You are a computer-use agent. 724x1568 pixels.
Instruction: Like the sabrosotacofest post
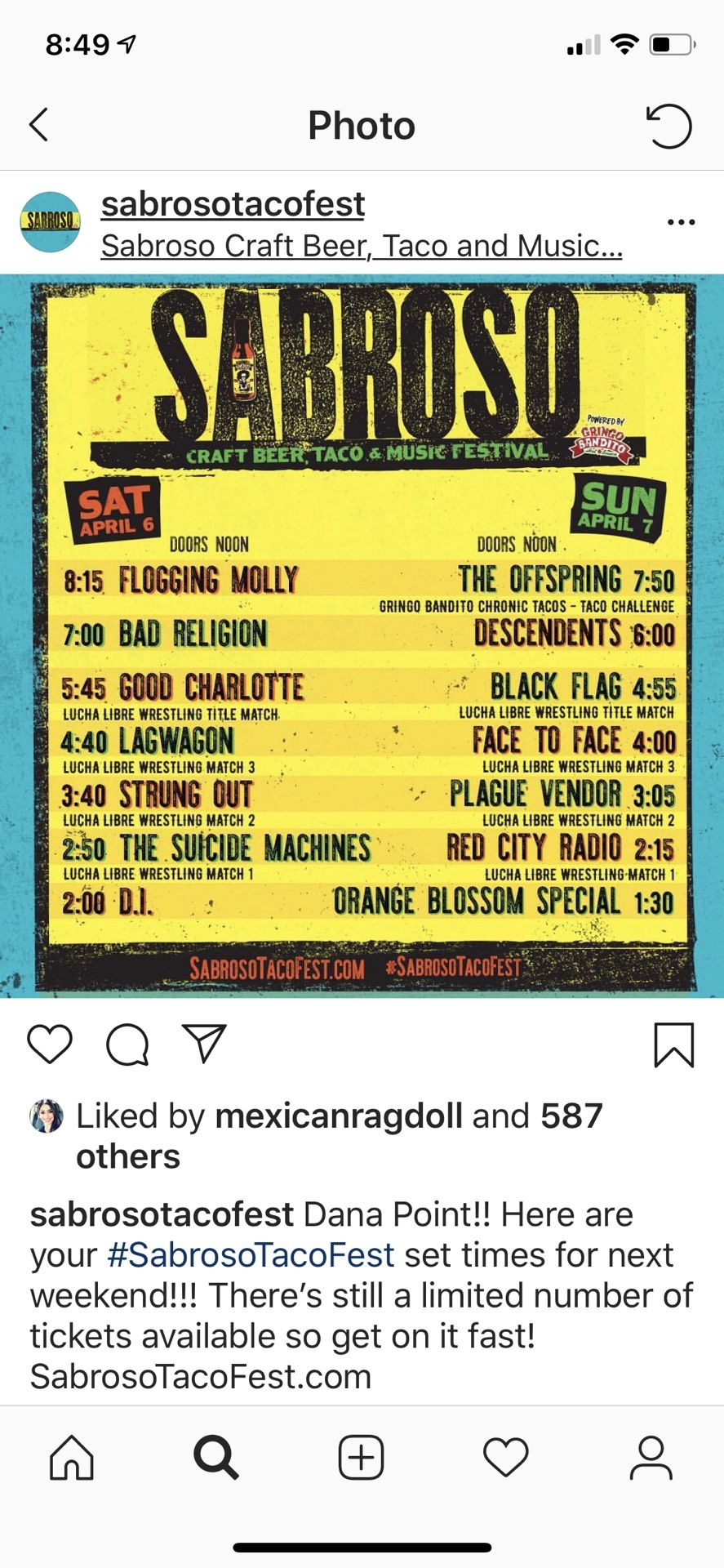(50, 1044)
